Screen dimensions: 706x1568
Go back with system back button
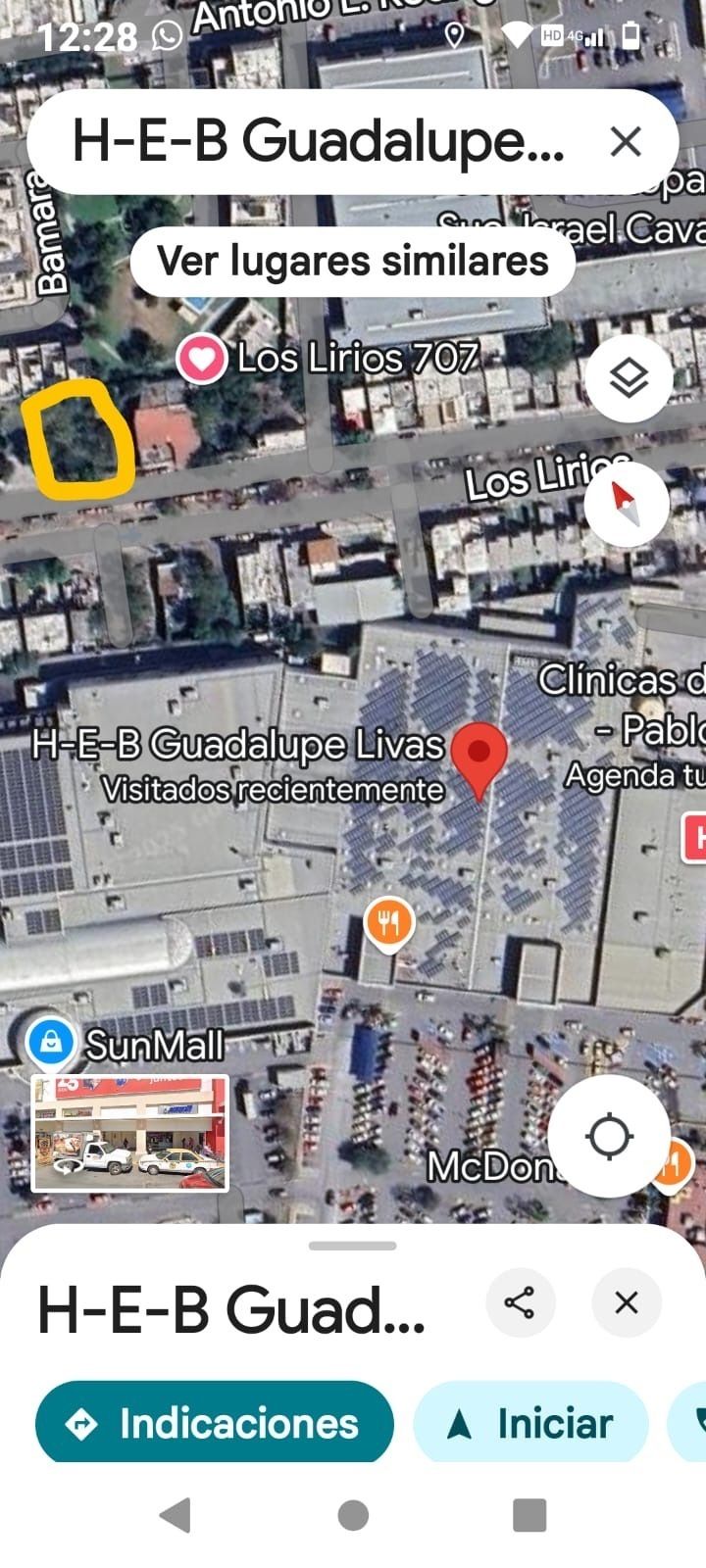pos(176,1515)
